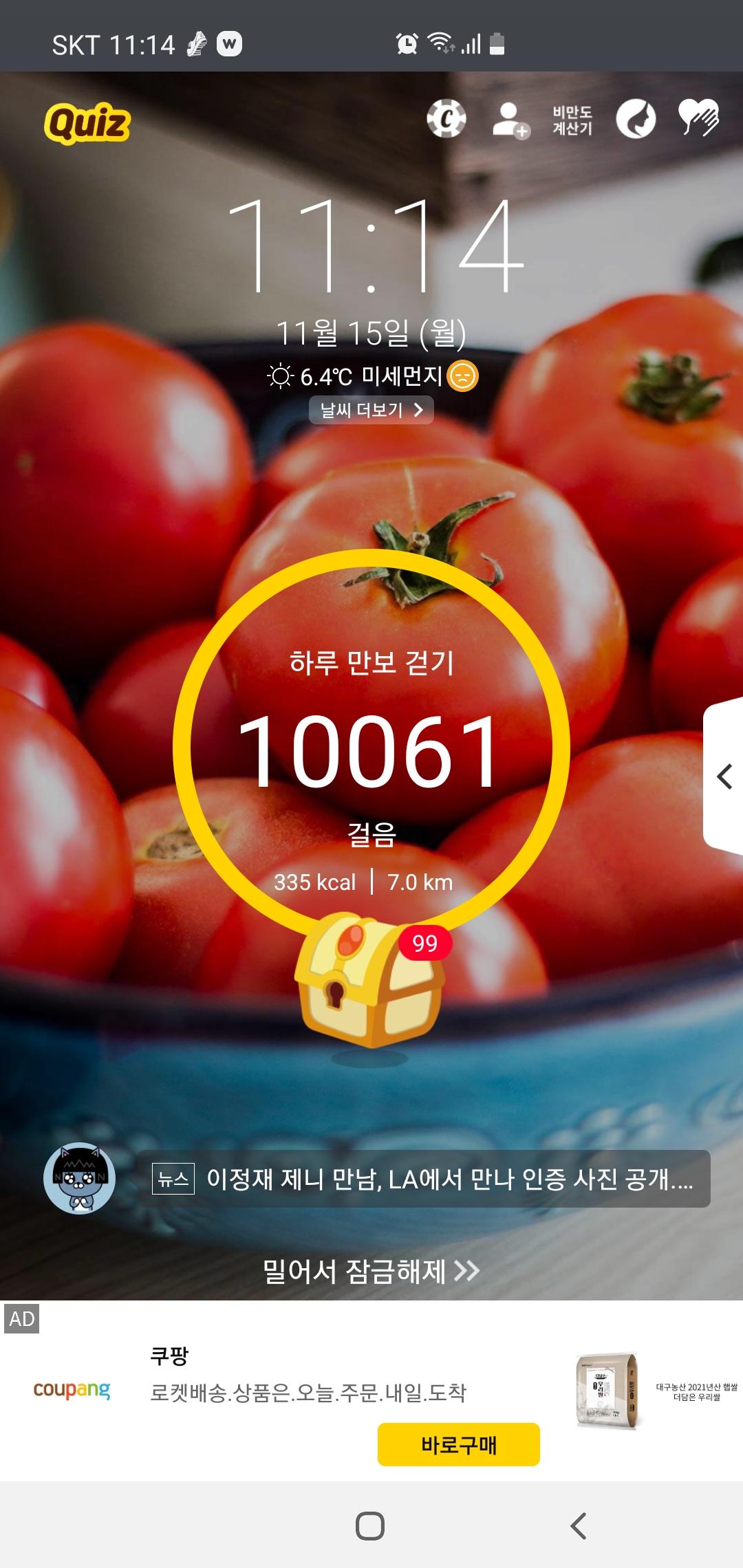Open 날씨 더보기 for more weather
Viewport: 743px width, 1568px height.
(x=371, y=410)
